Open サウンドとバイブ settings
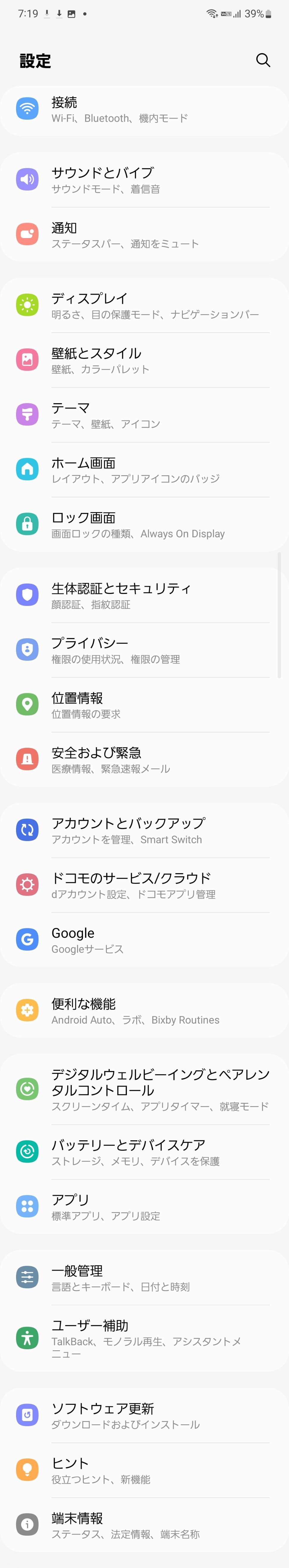Viewport: 289px width, 1568px height. (x=144, y=180)
